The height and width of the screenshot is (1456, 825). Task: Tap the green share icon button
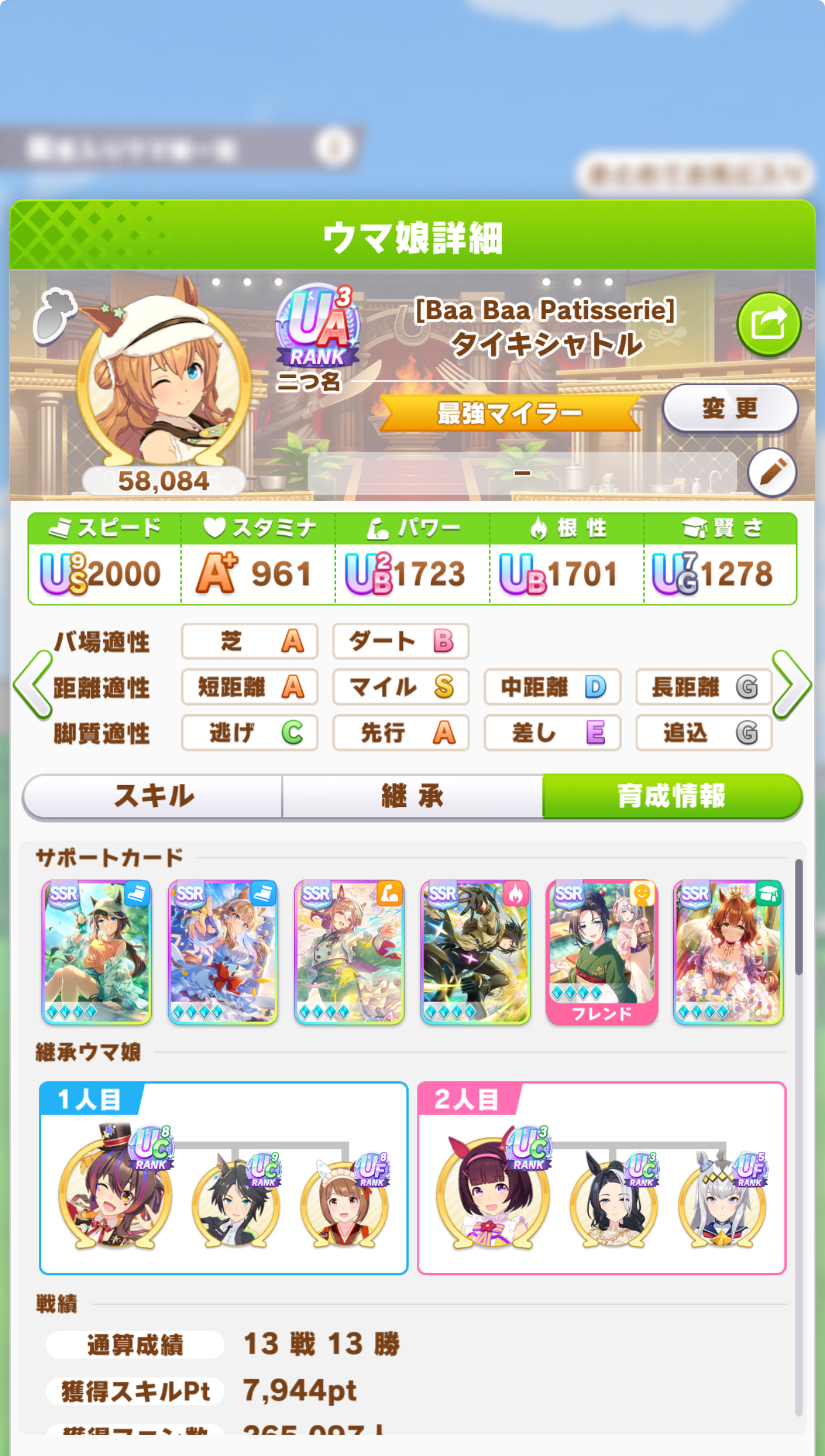pyautogui.click(x=768, y=324)
